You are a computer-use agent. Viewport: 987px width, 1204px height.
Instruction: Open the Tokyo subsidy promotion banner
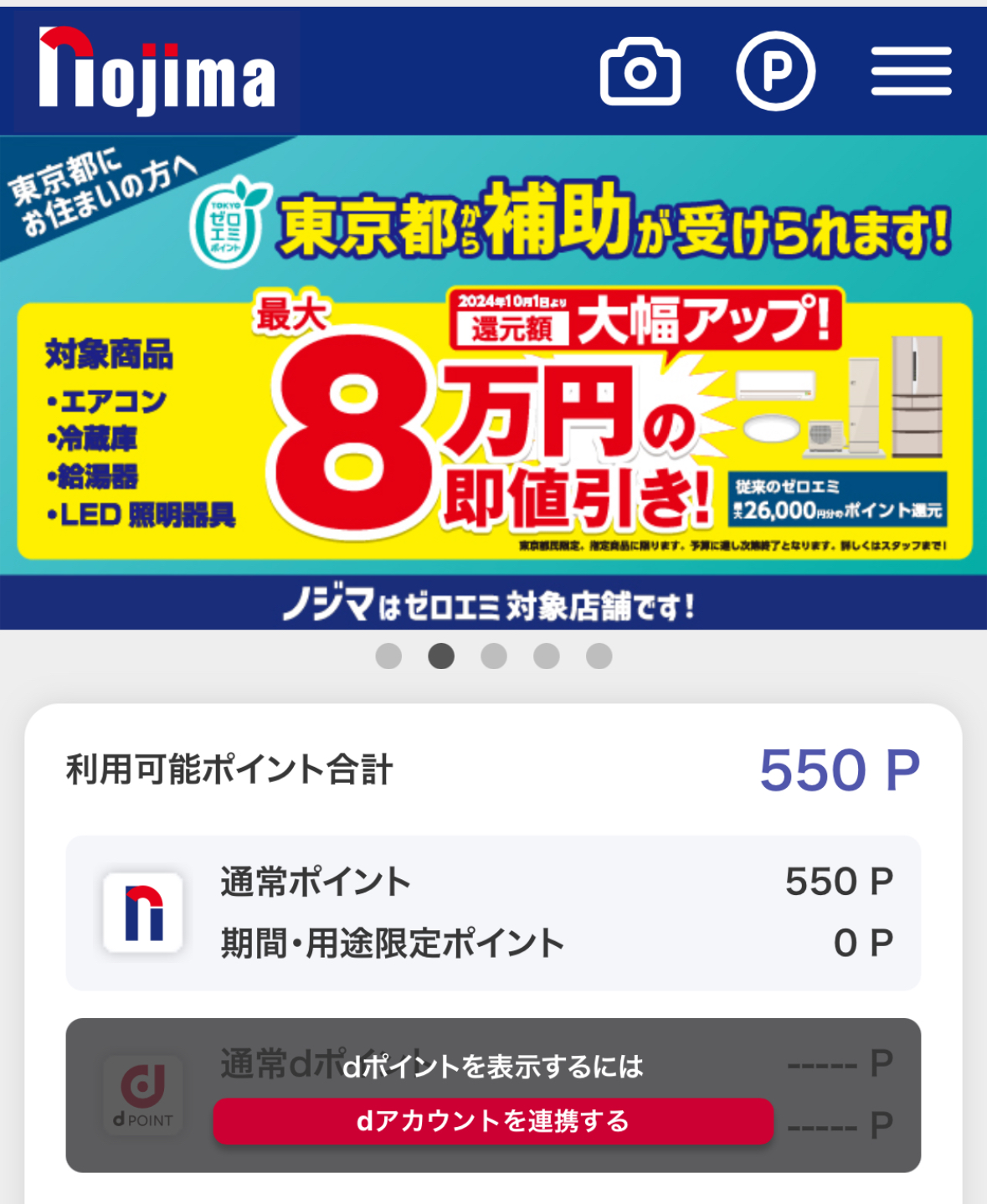click(x=493, y=381)
